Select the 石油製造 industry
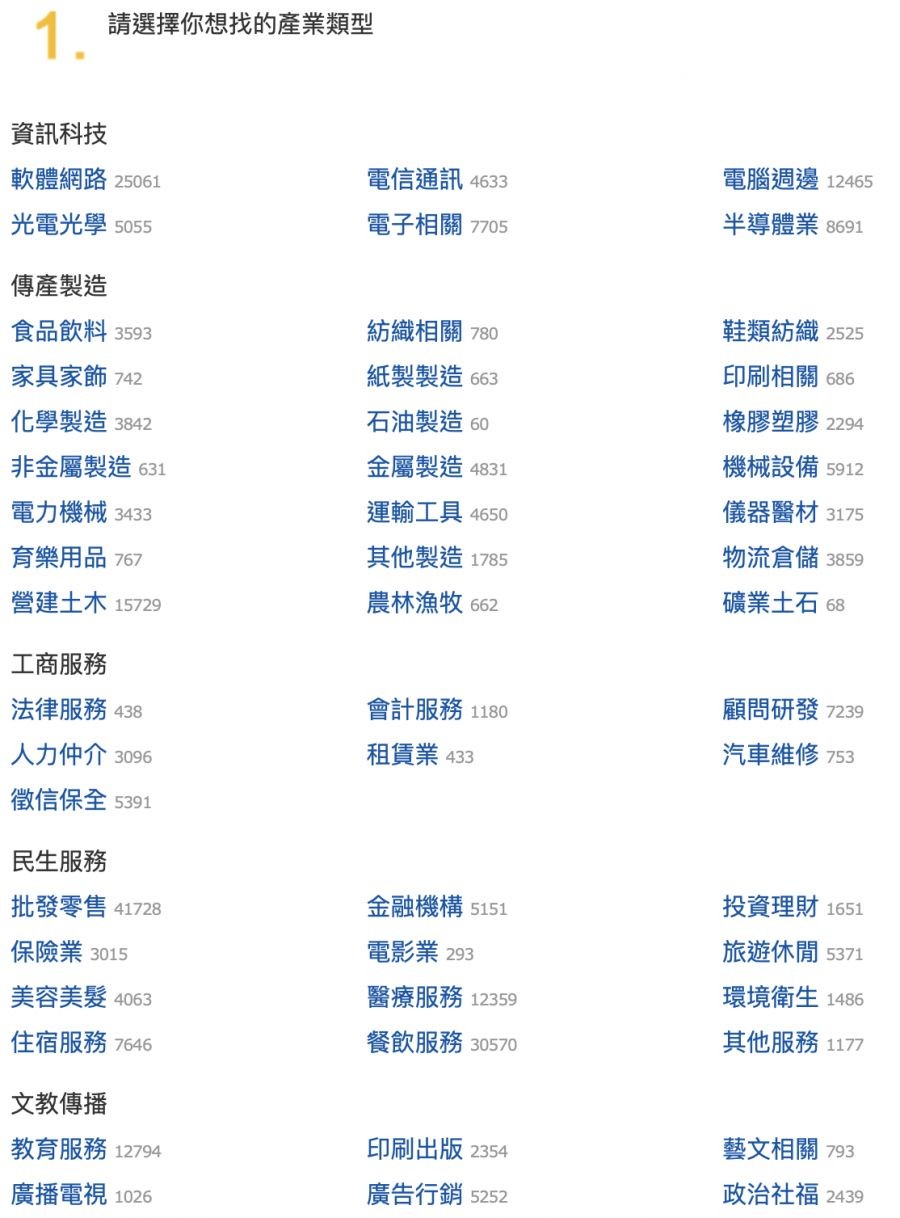900x1218 pixels. click(415, 423)
